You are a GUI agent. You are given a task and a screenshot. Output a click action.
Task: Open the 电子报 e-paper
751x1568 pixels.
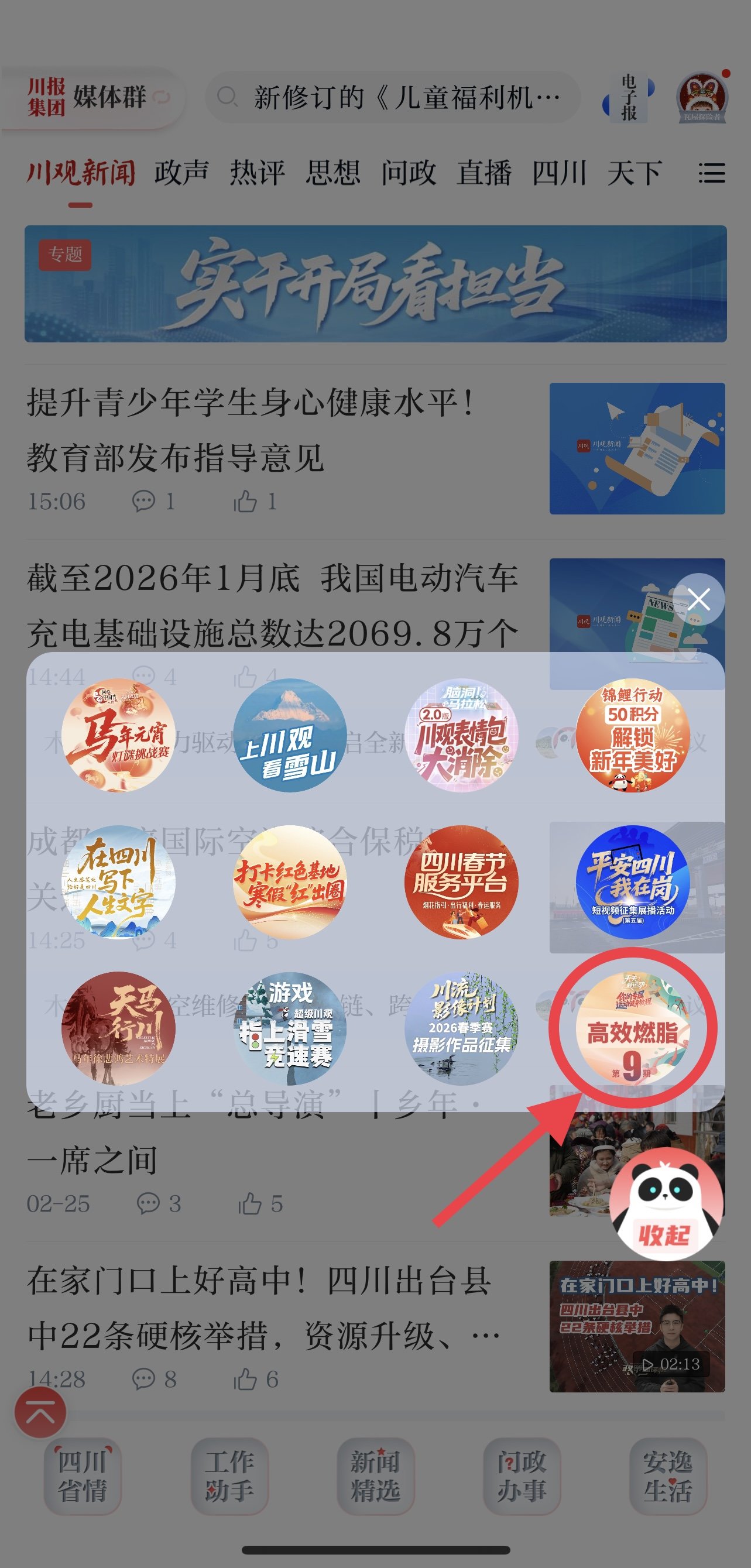(629, 97)
